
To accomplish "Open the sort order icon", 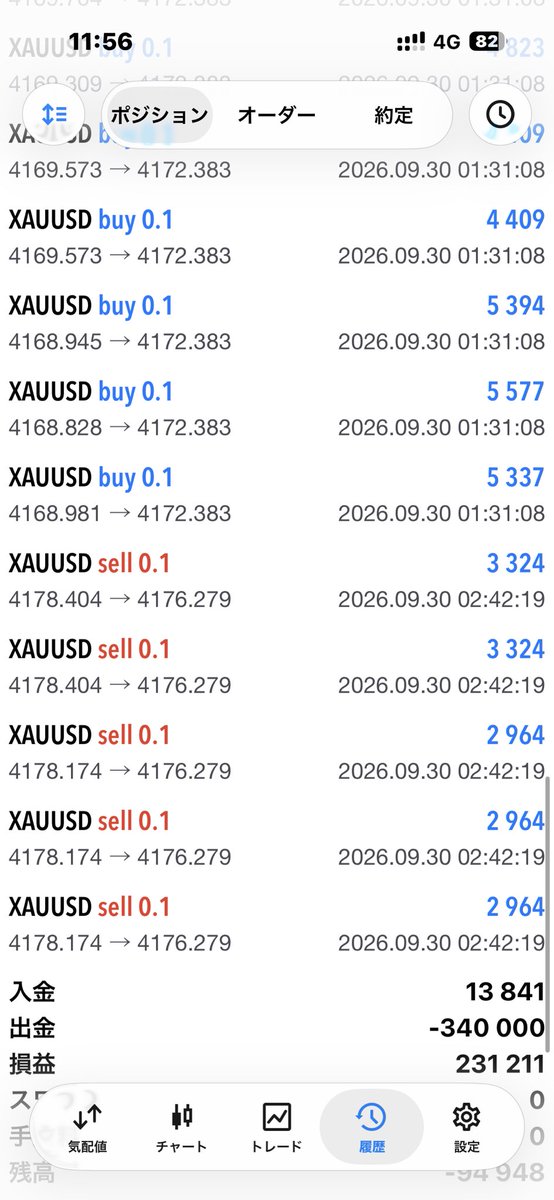I will tap(54, 114).
